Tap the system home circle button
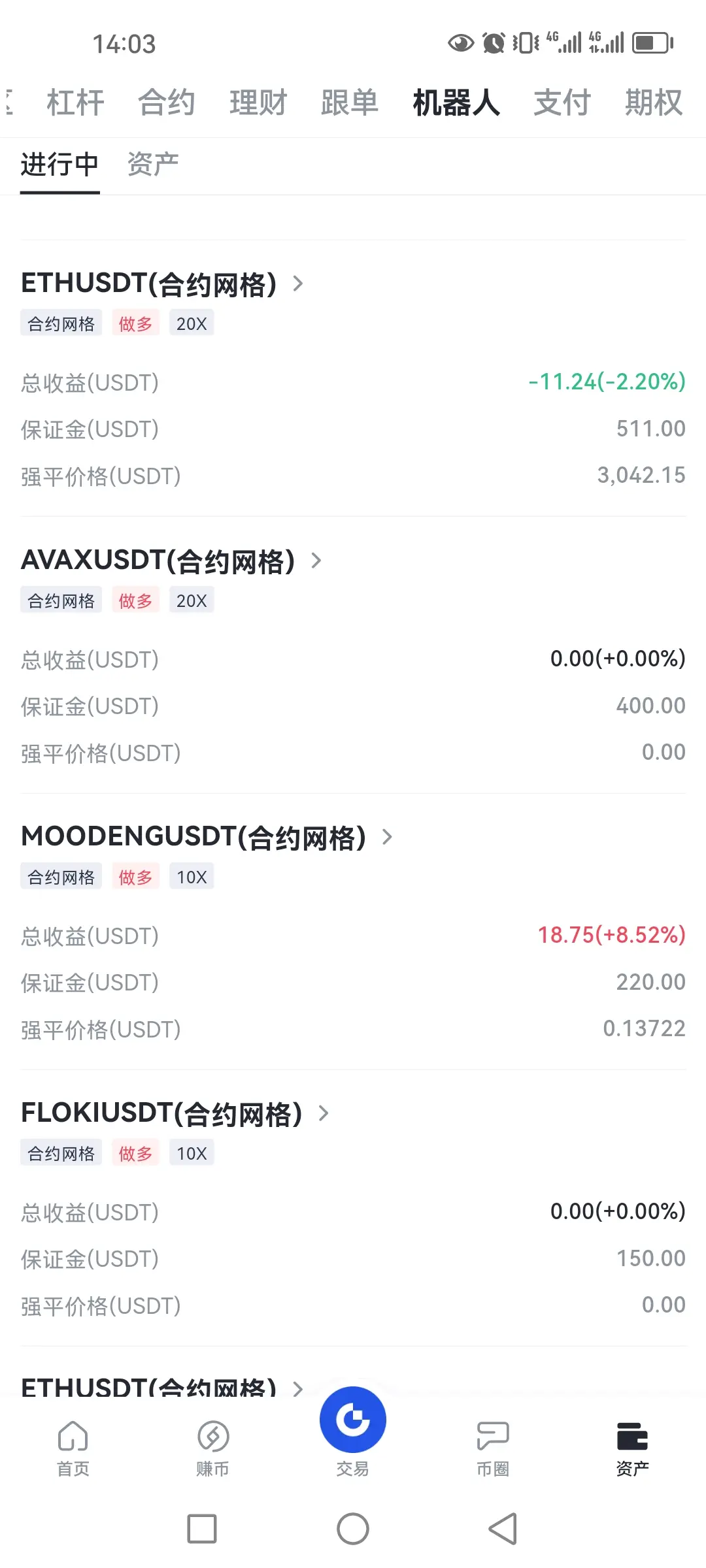This screenshot has height=1568, width=706. pyautogui.click(x=353, y=1529)
